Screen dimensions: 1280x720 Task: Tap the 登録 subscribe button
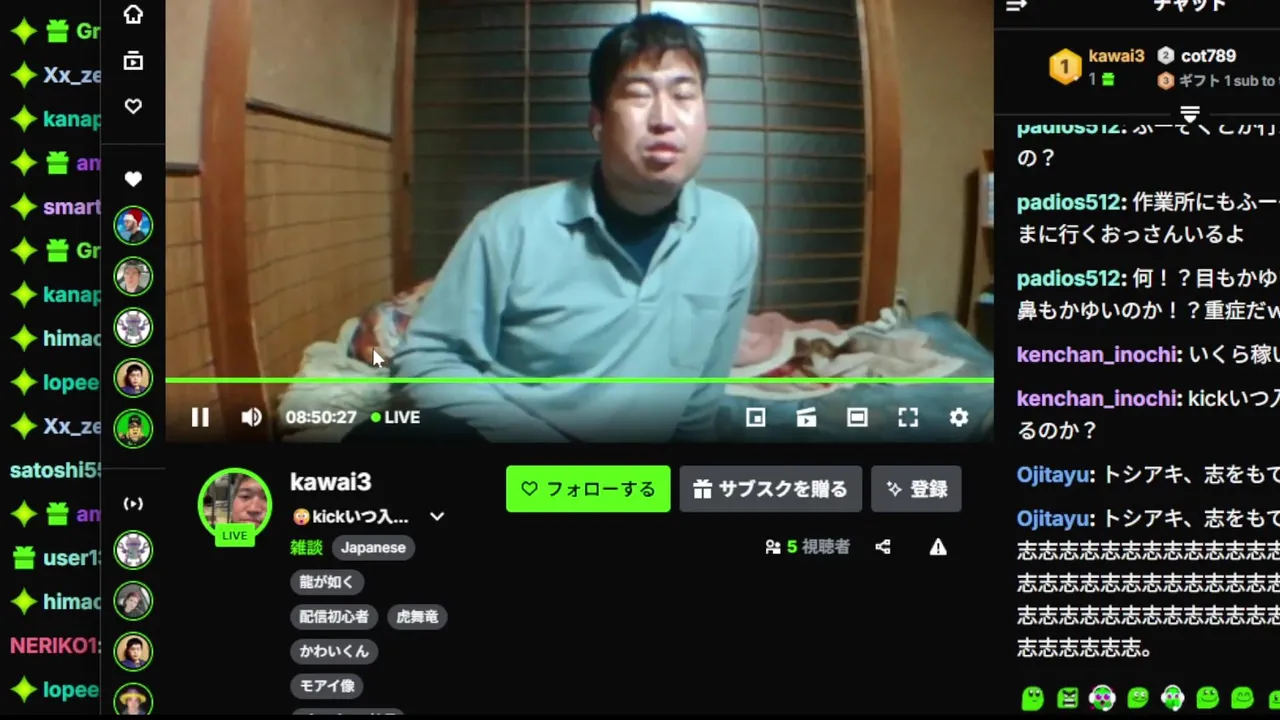point(916,489)
